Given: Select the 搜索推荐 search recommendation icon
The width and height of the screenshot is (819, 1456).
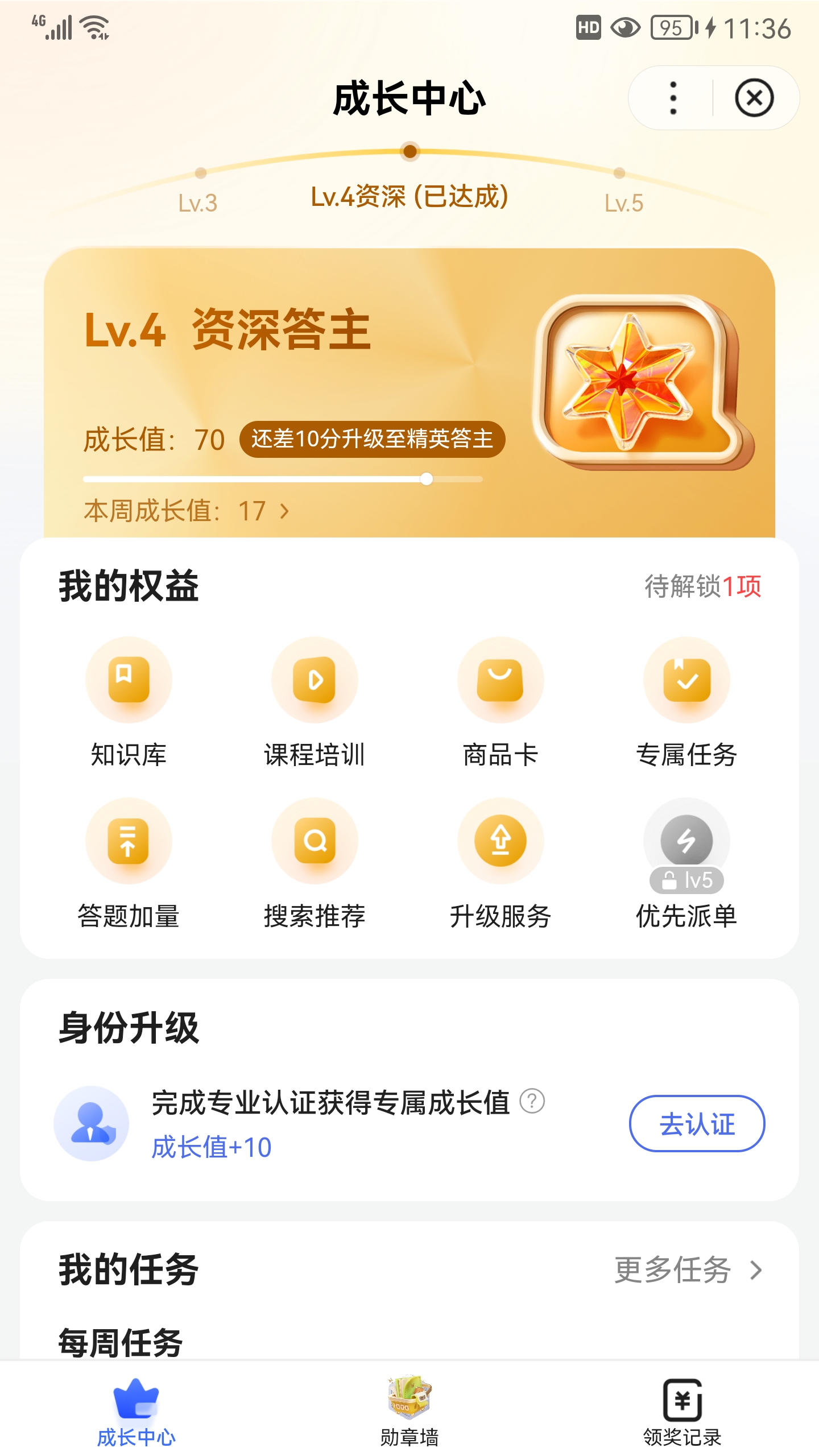Looking at the screenshot, I should pyautogui.click(x=315, y=841).
